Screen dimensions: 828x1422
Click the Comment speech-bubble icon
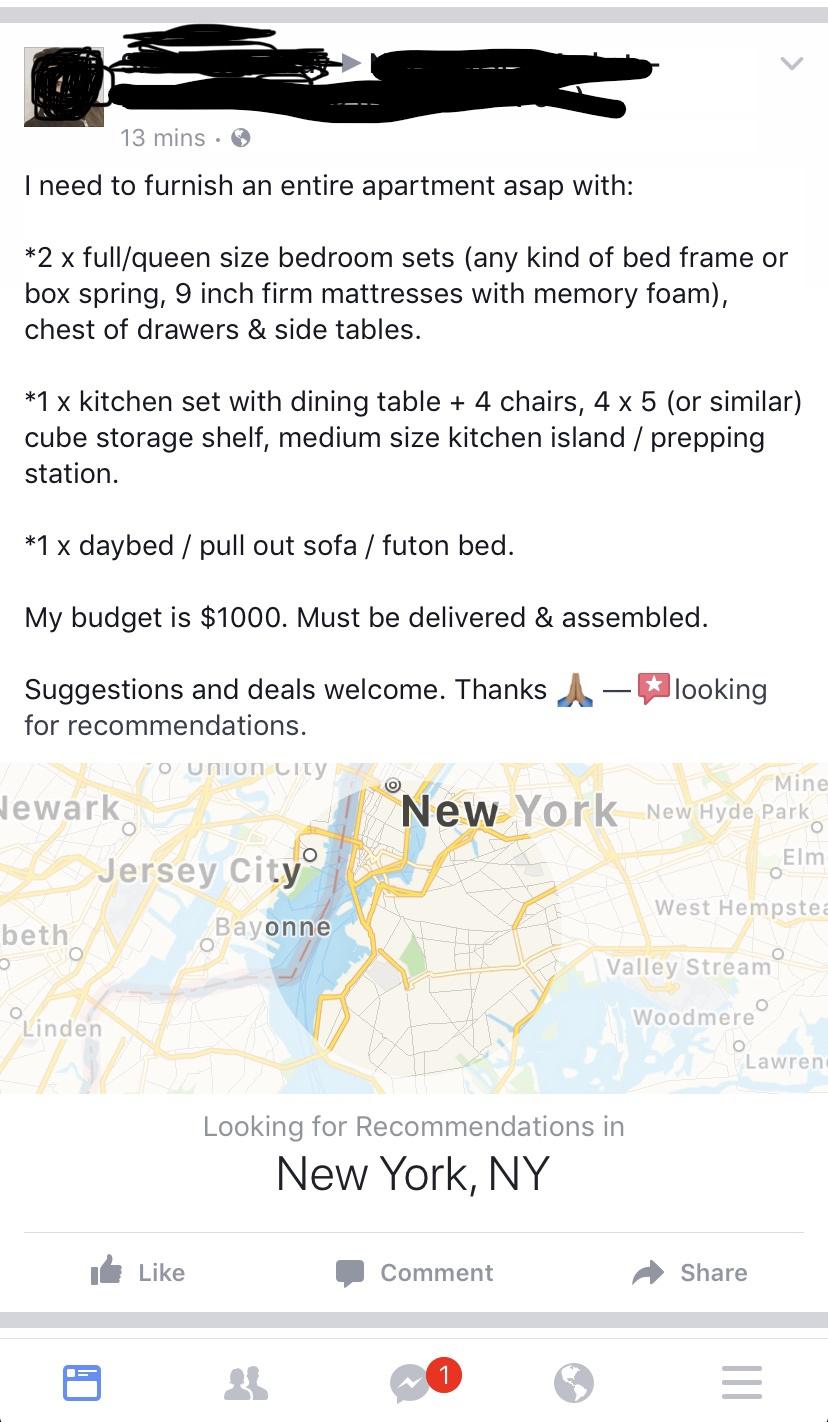click(351, 1272)
